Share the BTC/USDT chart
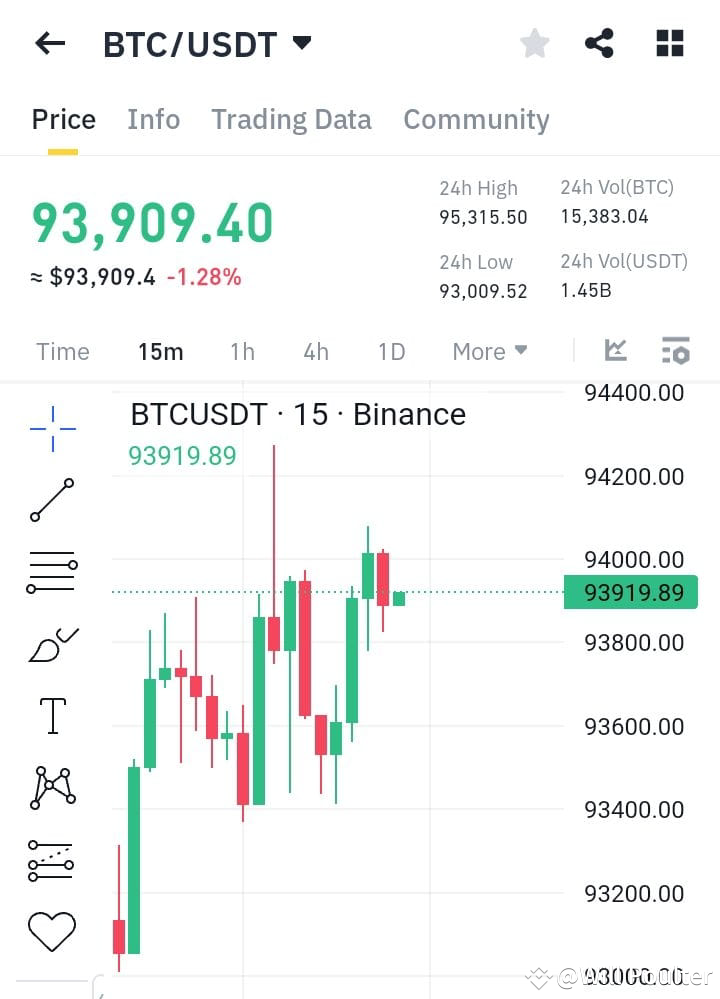 click(x=599, y=43)
